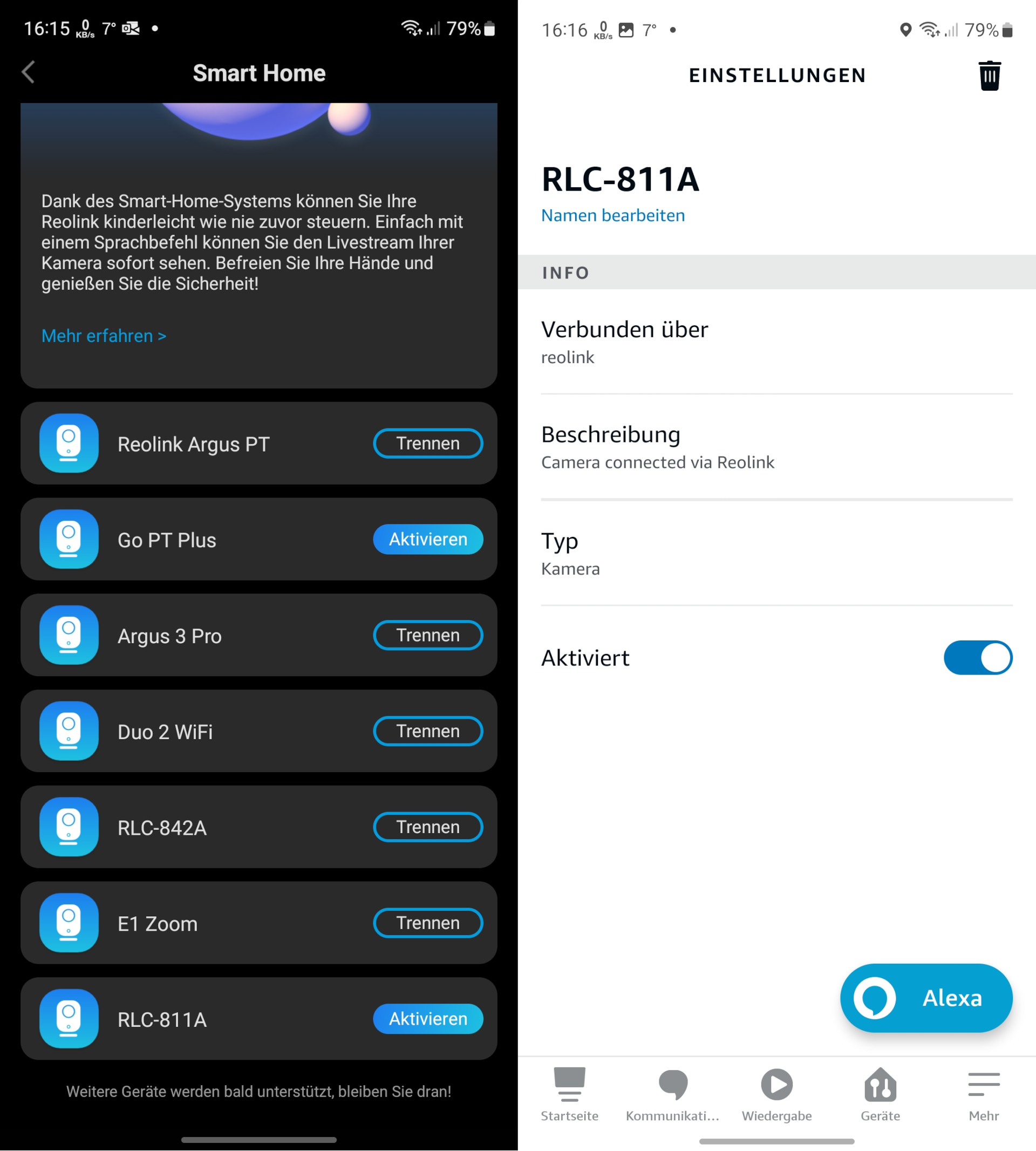Open the Mehr erfahren link
Screen dimensions: 1036x1151
[104, 336]
